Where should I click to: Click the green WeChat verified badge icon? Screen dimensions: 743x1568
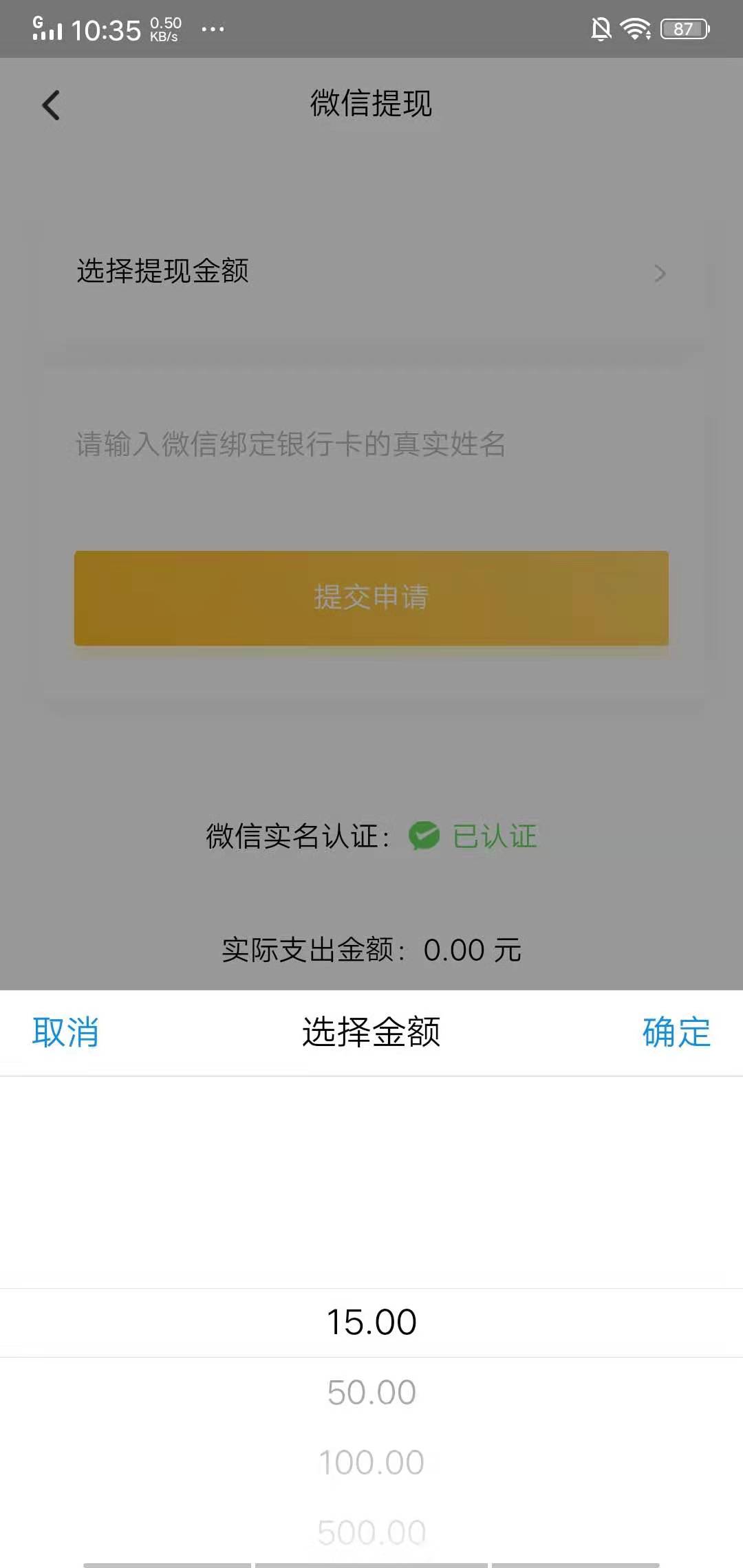[422, 836]
